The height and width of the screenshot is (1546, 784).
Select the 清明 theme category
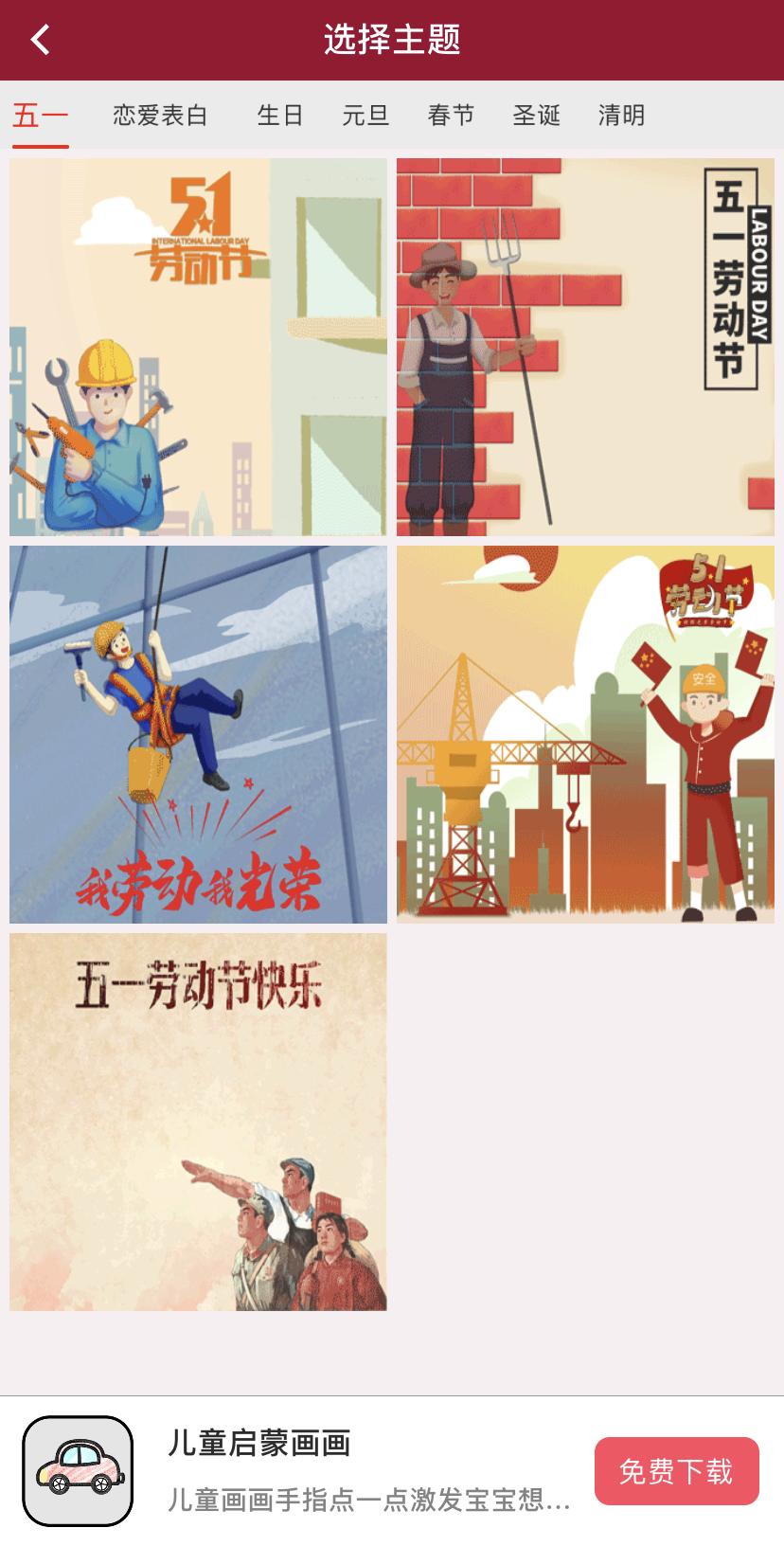[x=620, y=115]
